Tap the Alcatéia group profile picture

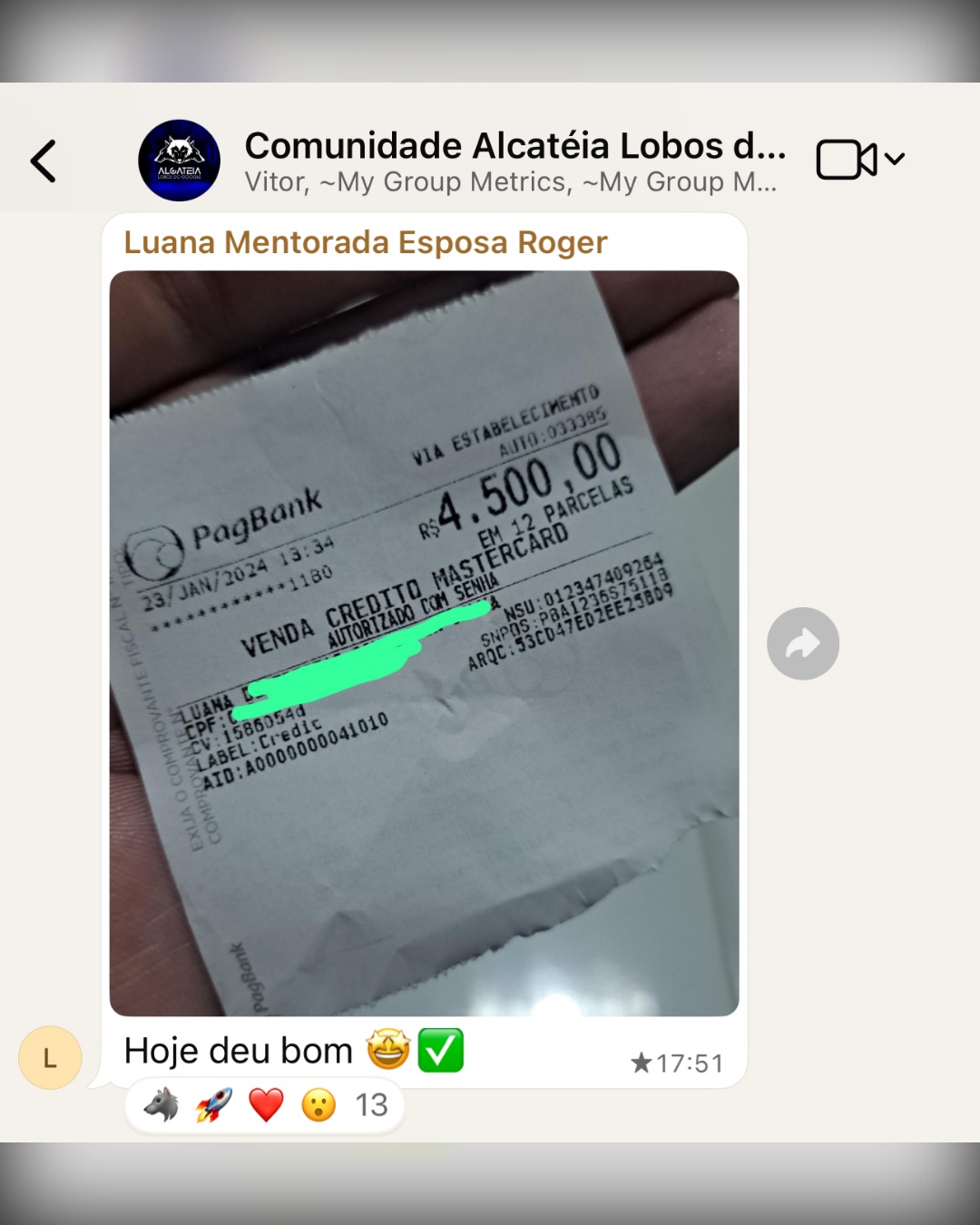tap(179, 161)
